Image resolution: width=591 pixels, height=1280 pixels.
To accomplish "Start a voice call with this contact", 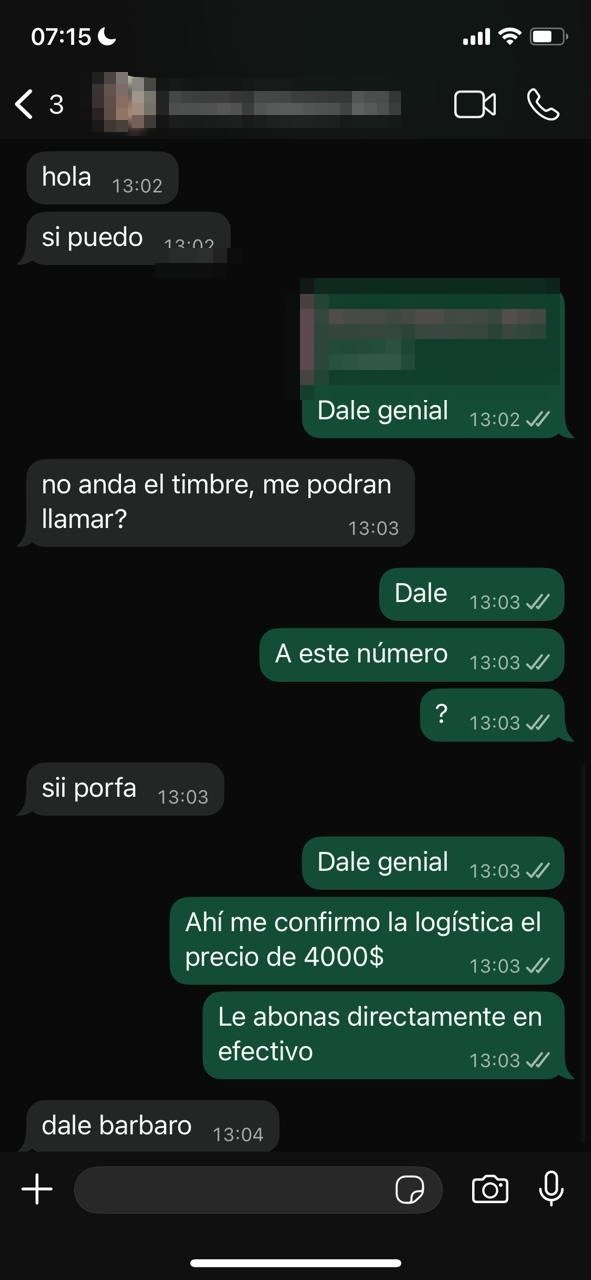I will [x=543, y=104].
